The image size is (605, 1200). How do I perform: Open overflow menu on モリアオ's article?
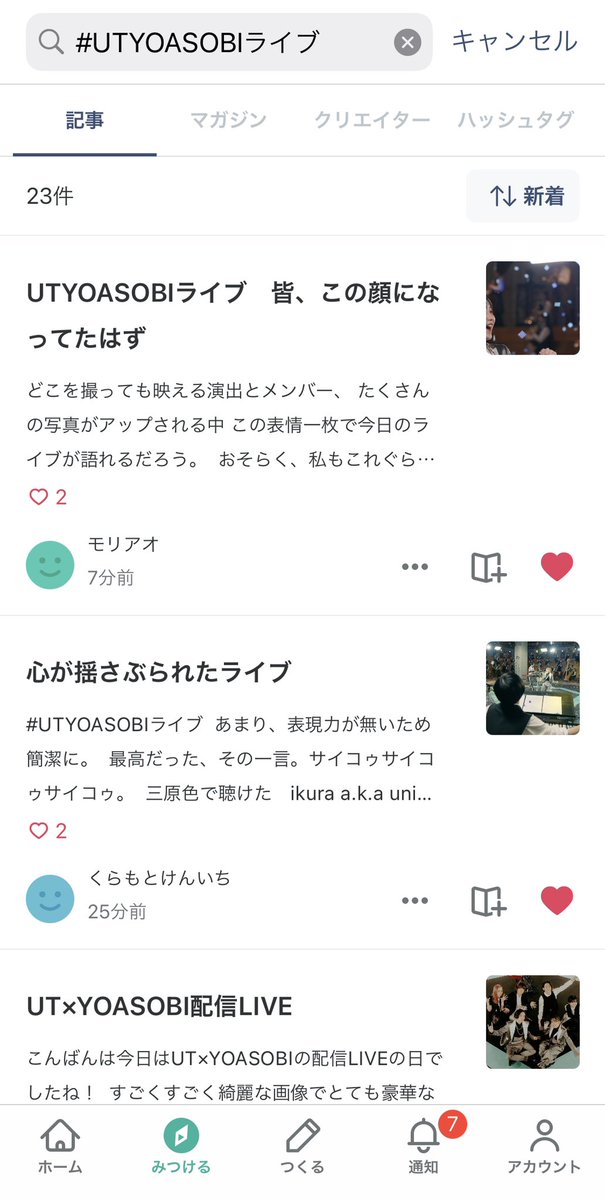[x=415, y=567]
